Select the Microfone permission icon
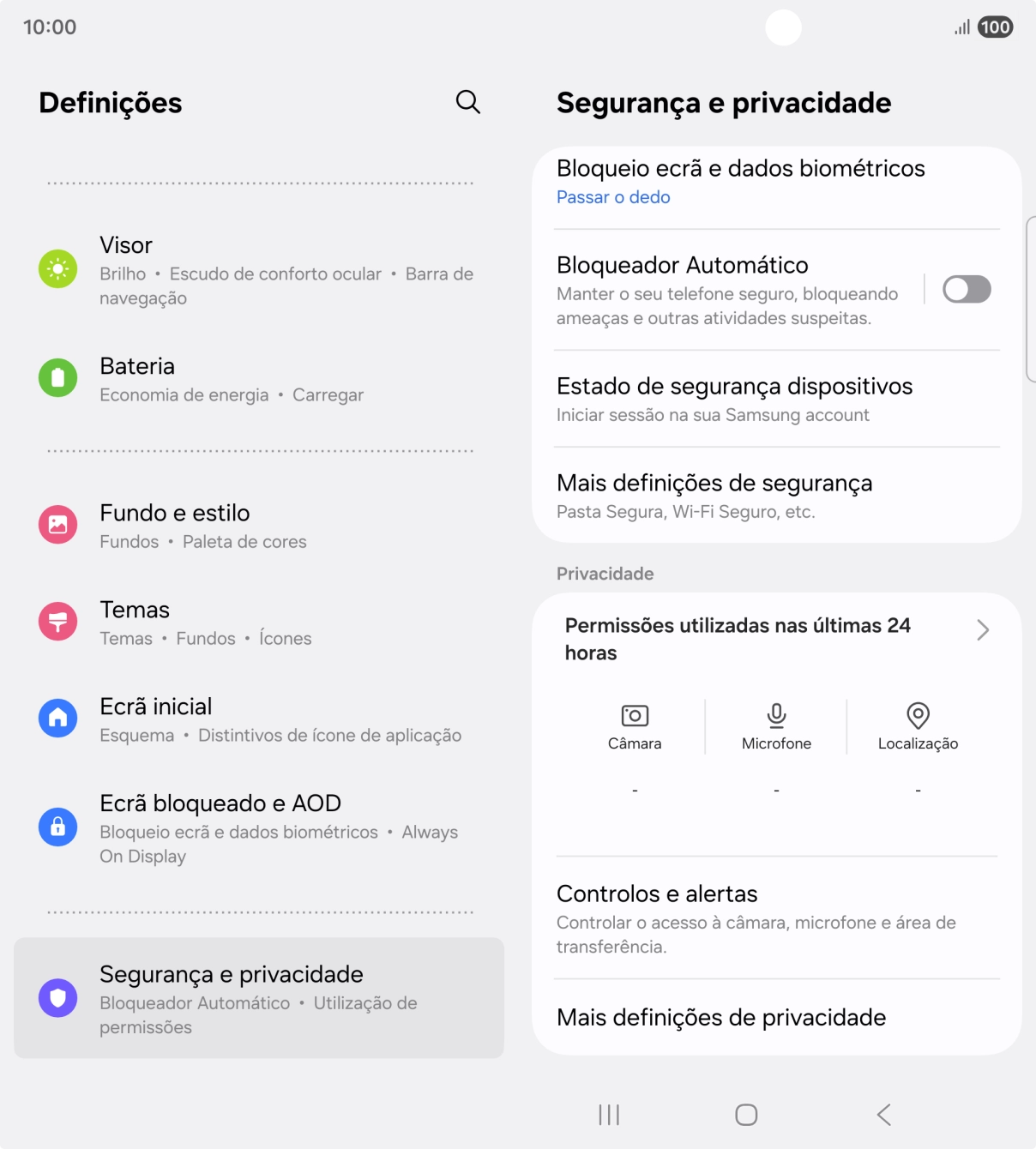The height and width of the screenshot is (1149, 1036). click(x=776, y=715)
